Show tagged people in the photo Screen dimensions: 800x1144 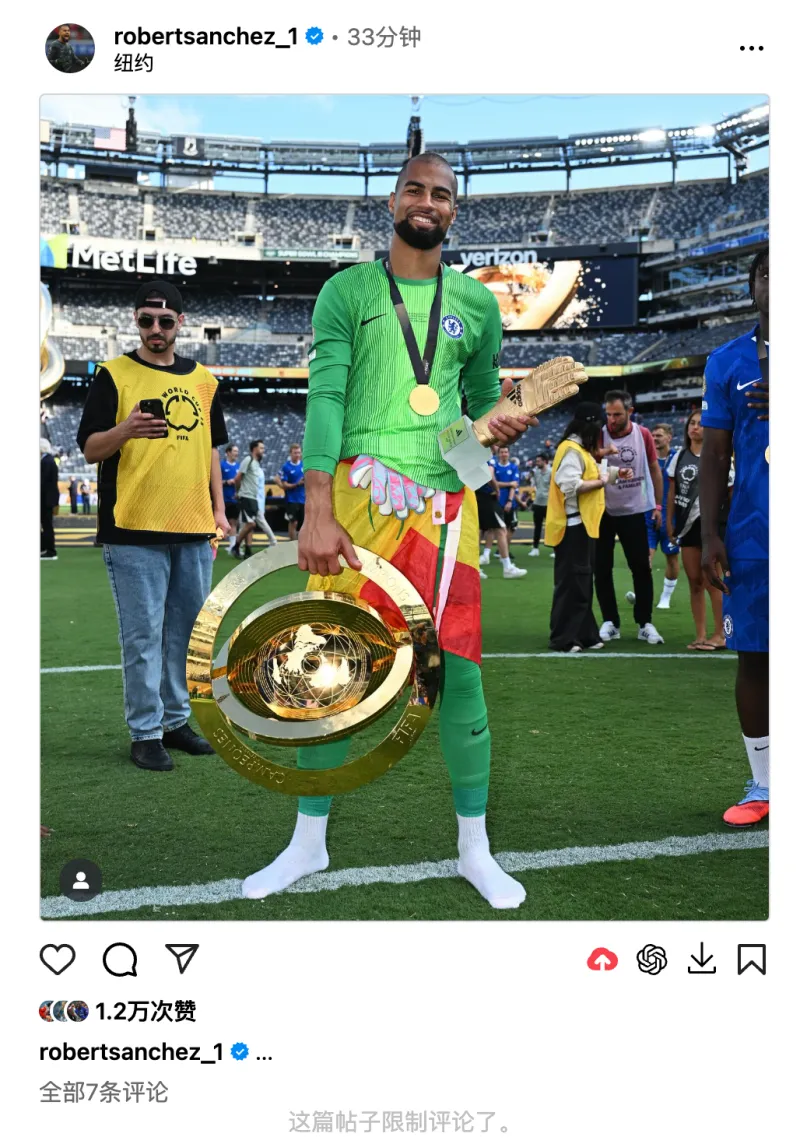(81, 880)
